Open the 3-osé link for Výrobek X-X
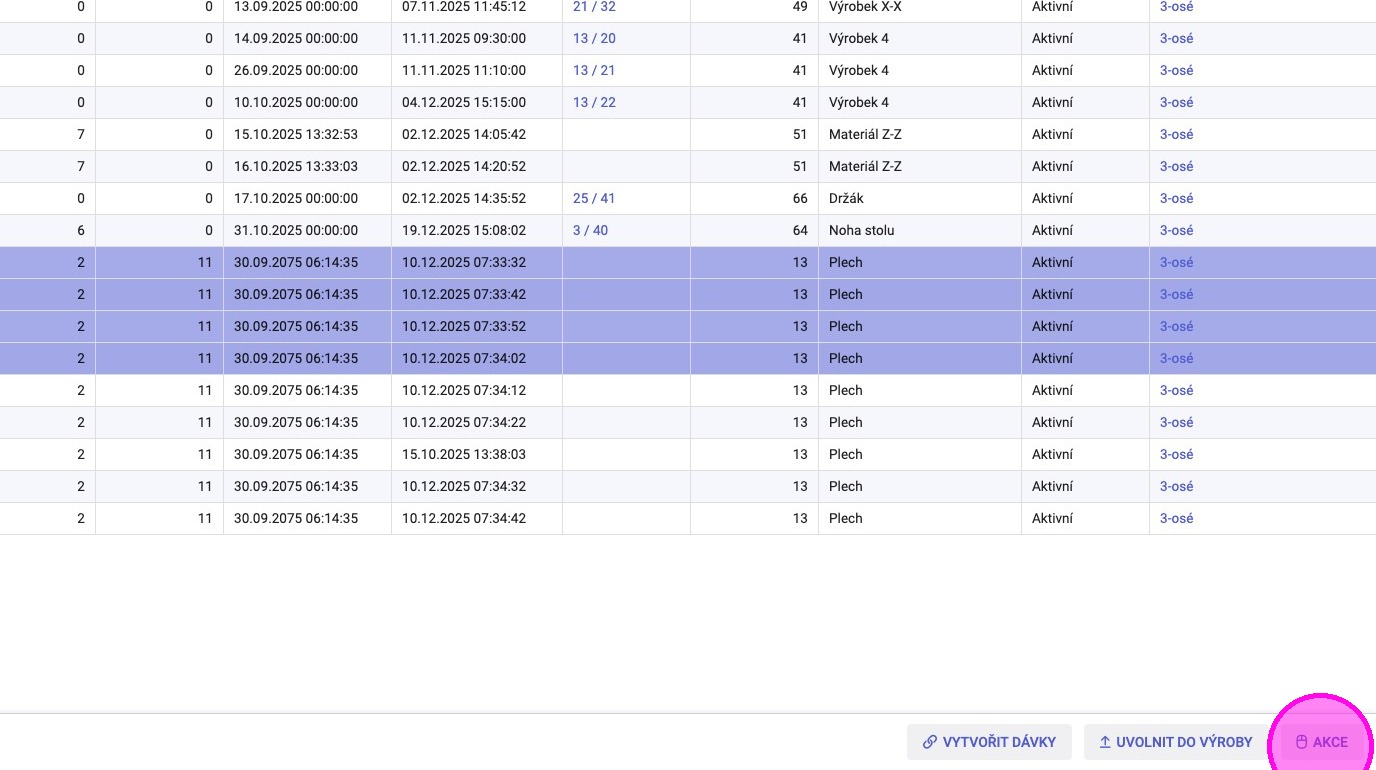1376x770 pixels. coord(1176,7)
